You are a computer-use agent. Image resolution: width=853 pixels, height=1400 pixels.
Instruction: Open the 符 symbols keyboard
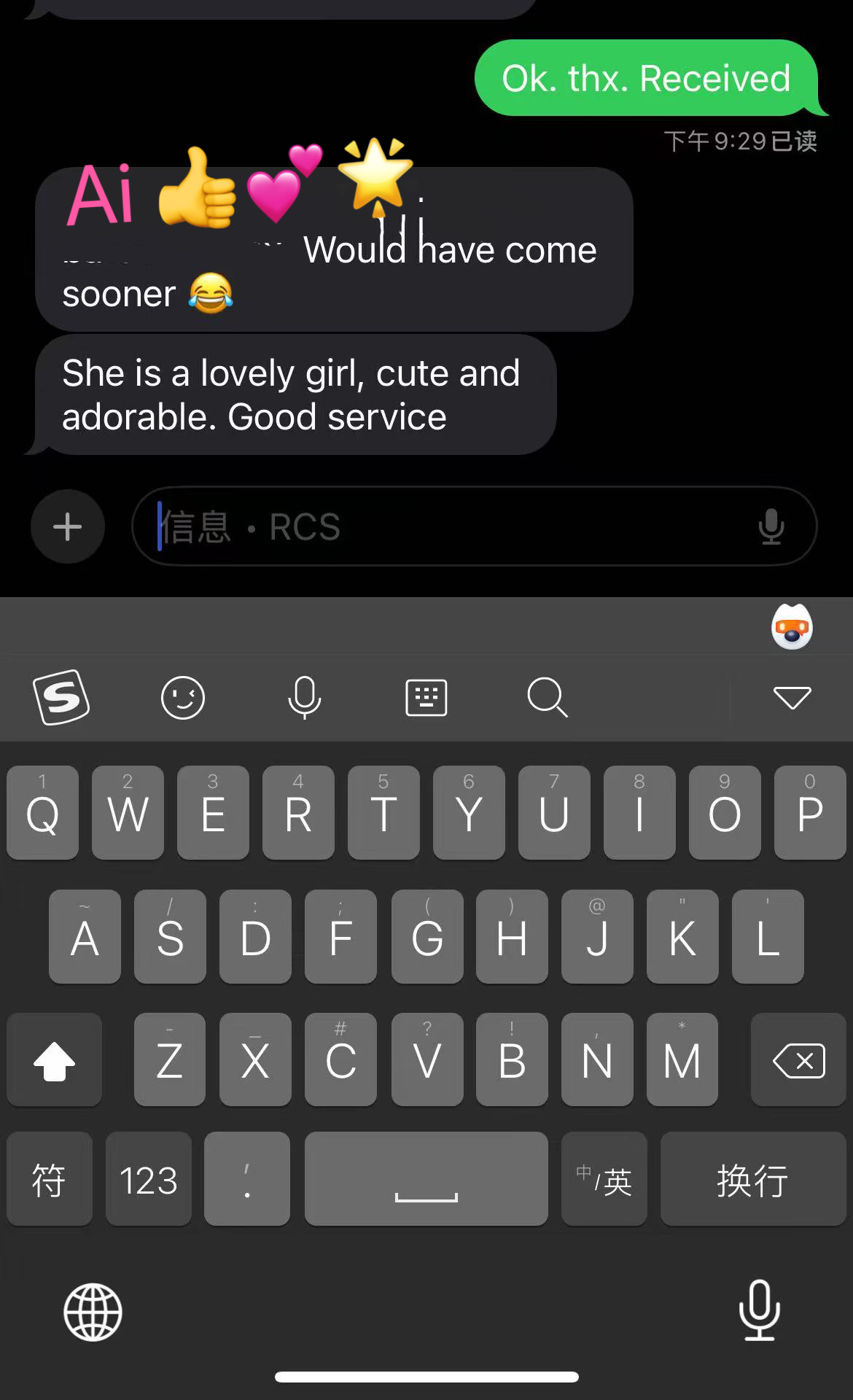pos(49,1179)
